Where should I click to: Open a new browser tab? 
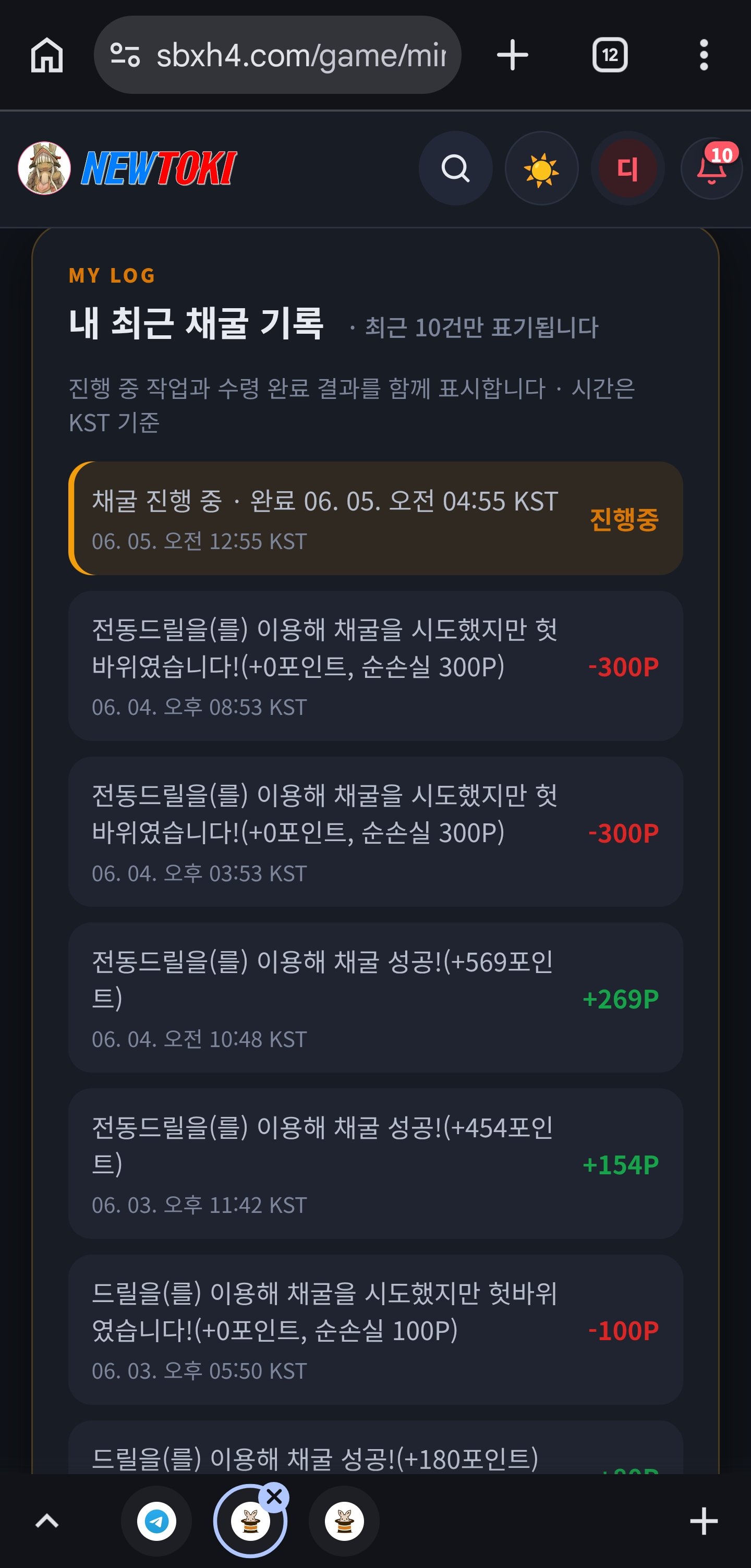513,55
